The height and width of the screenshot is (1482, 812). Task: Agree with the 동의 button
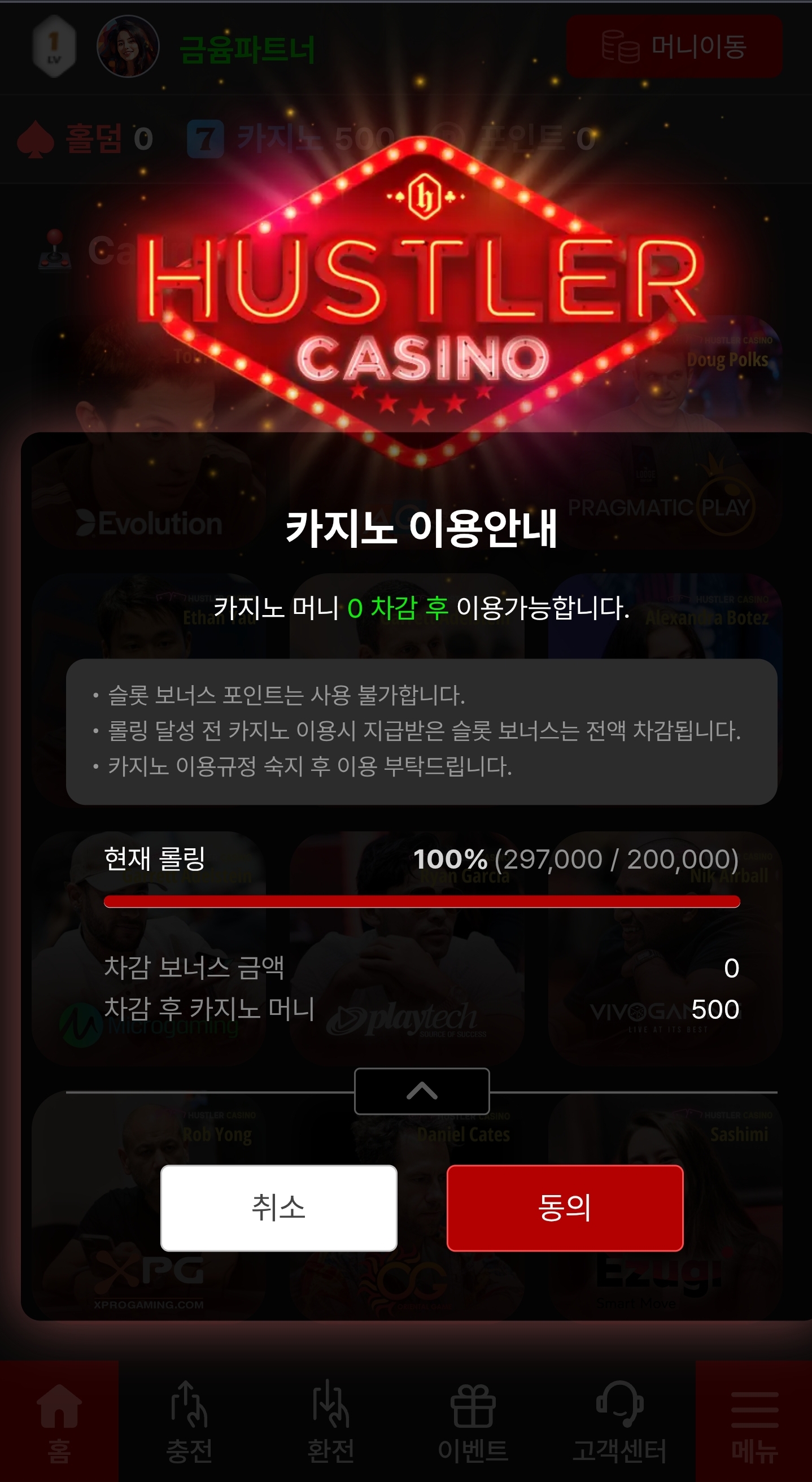(565, 1208)
